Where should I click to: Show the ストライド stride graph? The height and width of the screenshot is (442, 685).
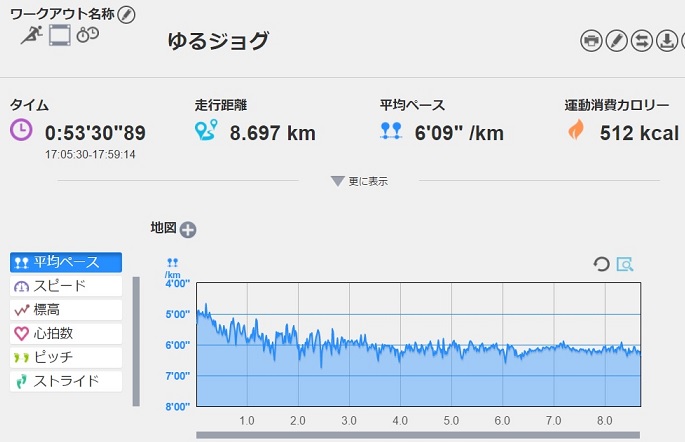pyautogui.click(x=65, y=381)
